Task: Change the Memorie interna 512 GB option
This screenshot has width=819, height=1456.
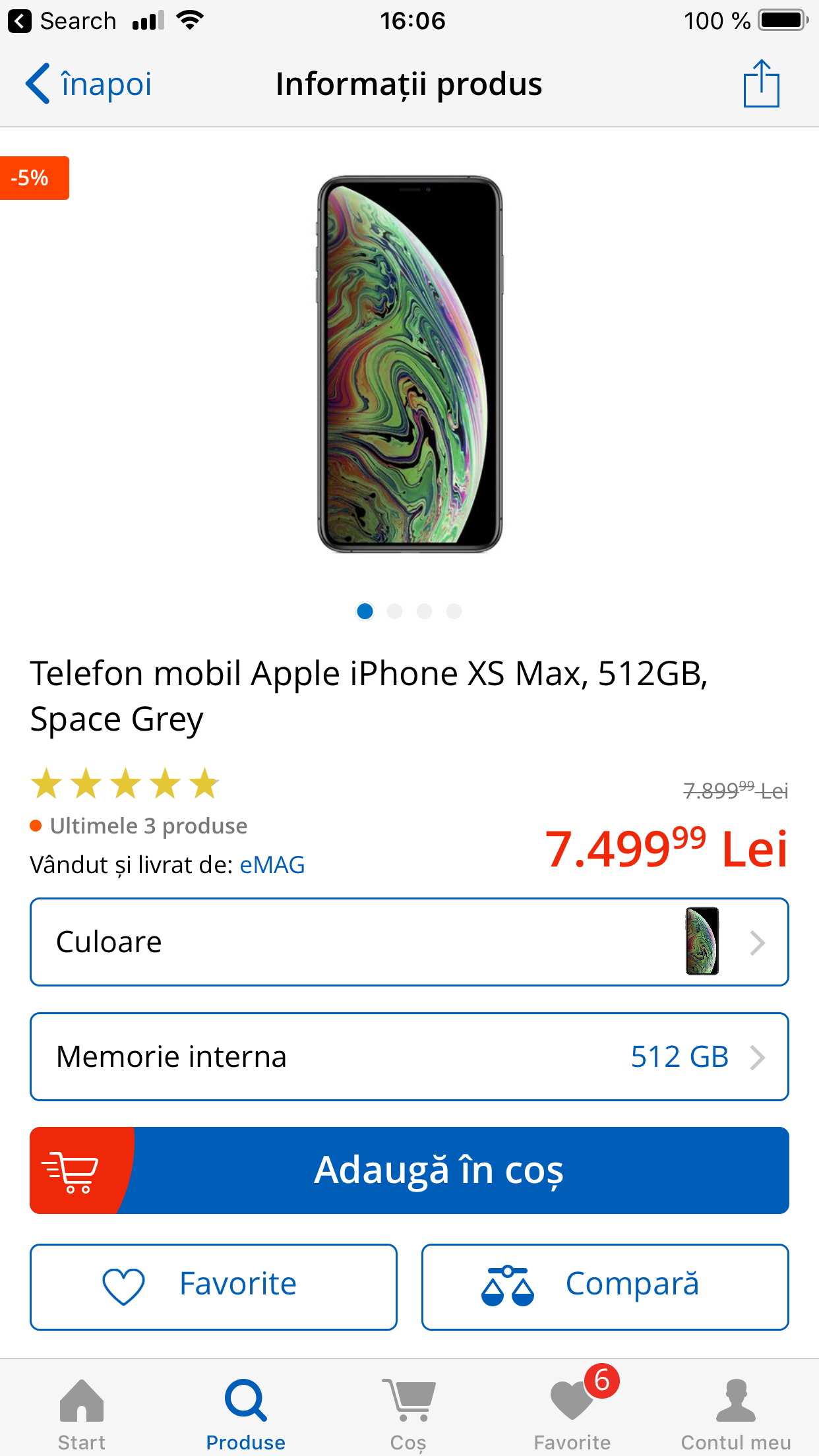Action: tap(409, 1056)
